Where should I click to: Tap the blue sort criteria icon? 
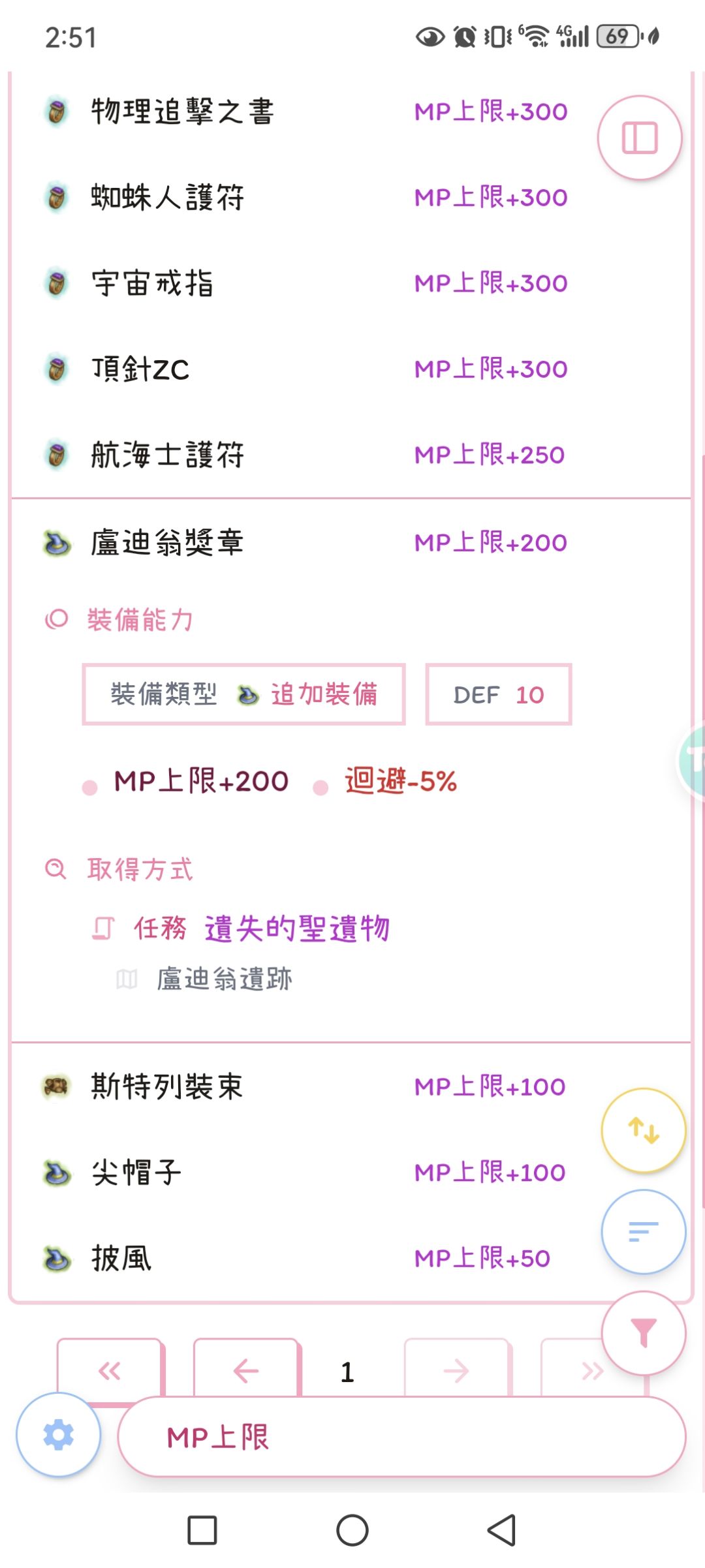(x=644, y=1232)
